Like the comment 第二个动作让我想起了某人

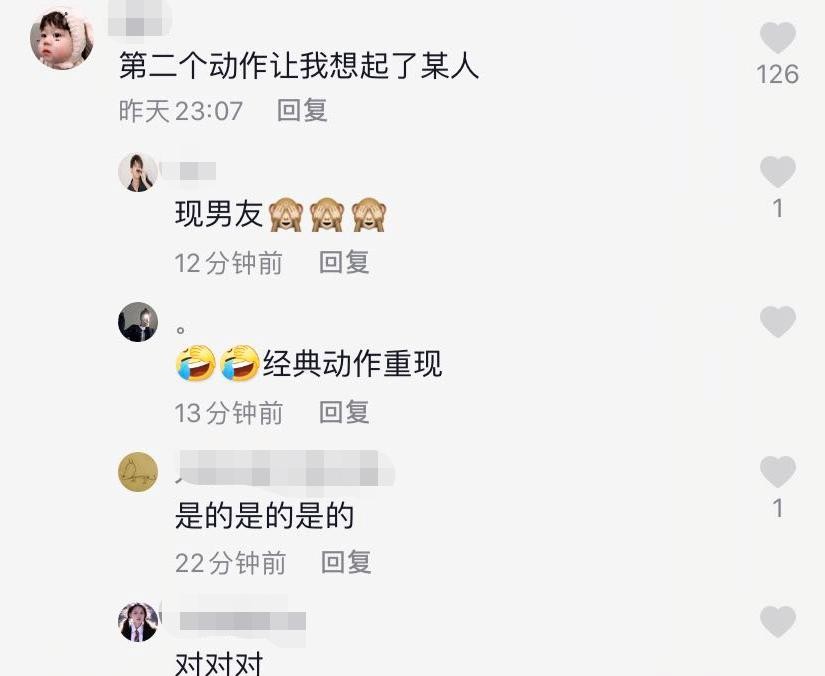point(777,38)
